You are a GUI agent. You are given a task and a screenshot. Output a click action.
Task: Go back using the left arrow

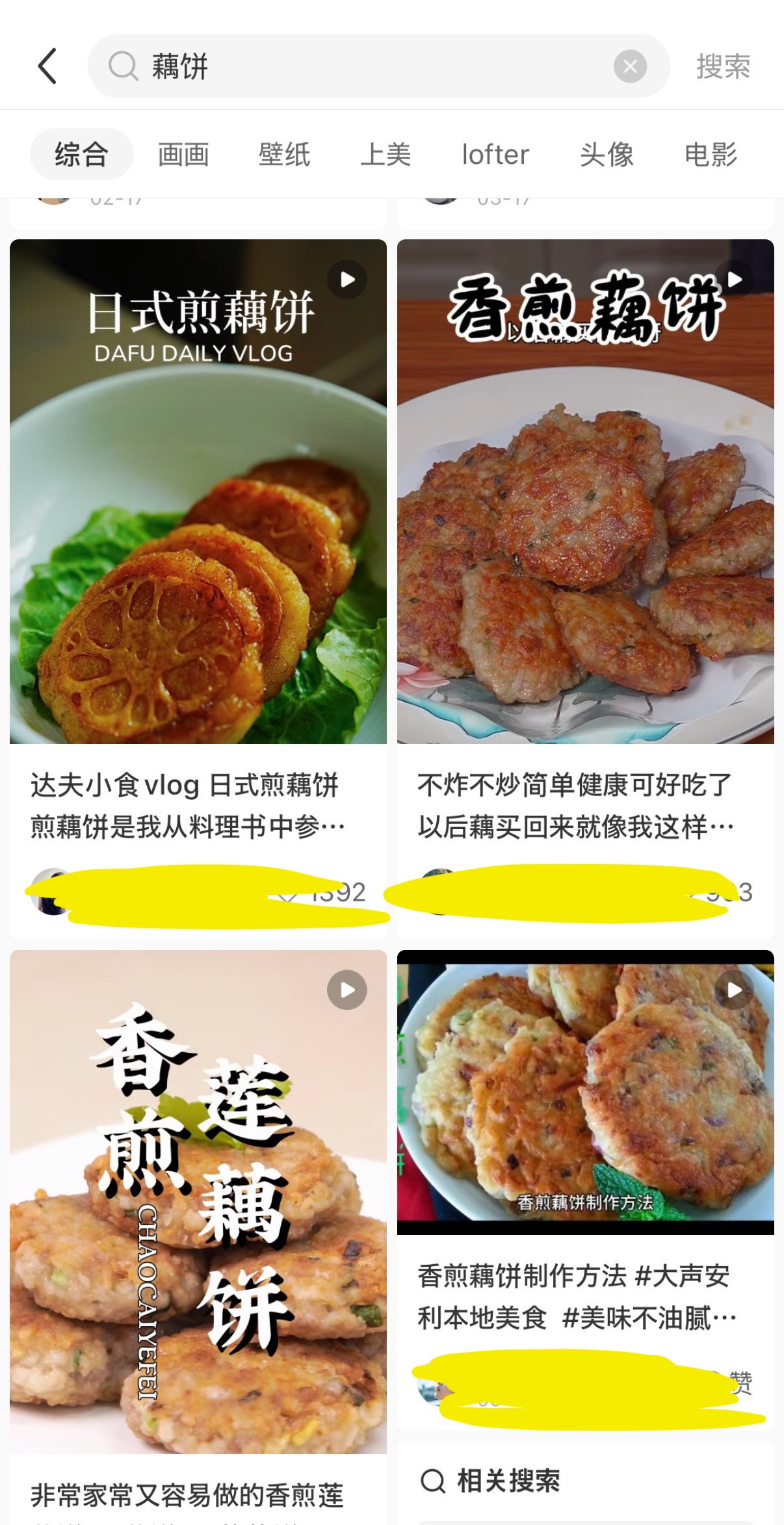pos(47,66)
